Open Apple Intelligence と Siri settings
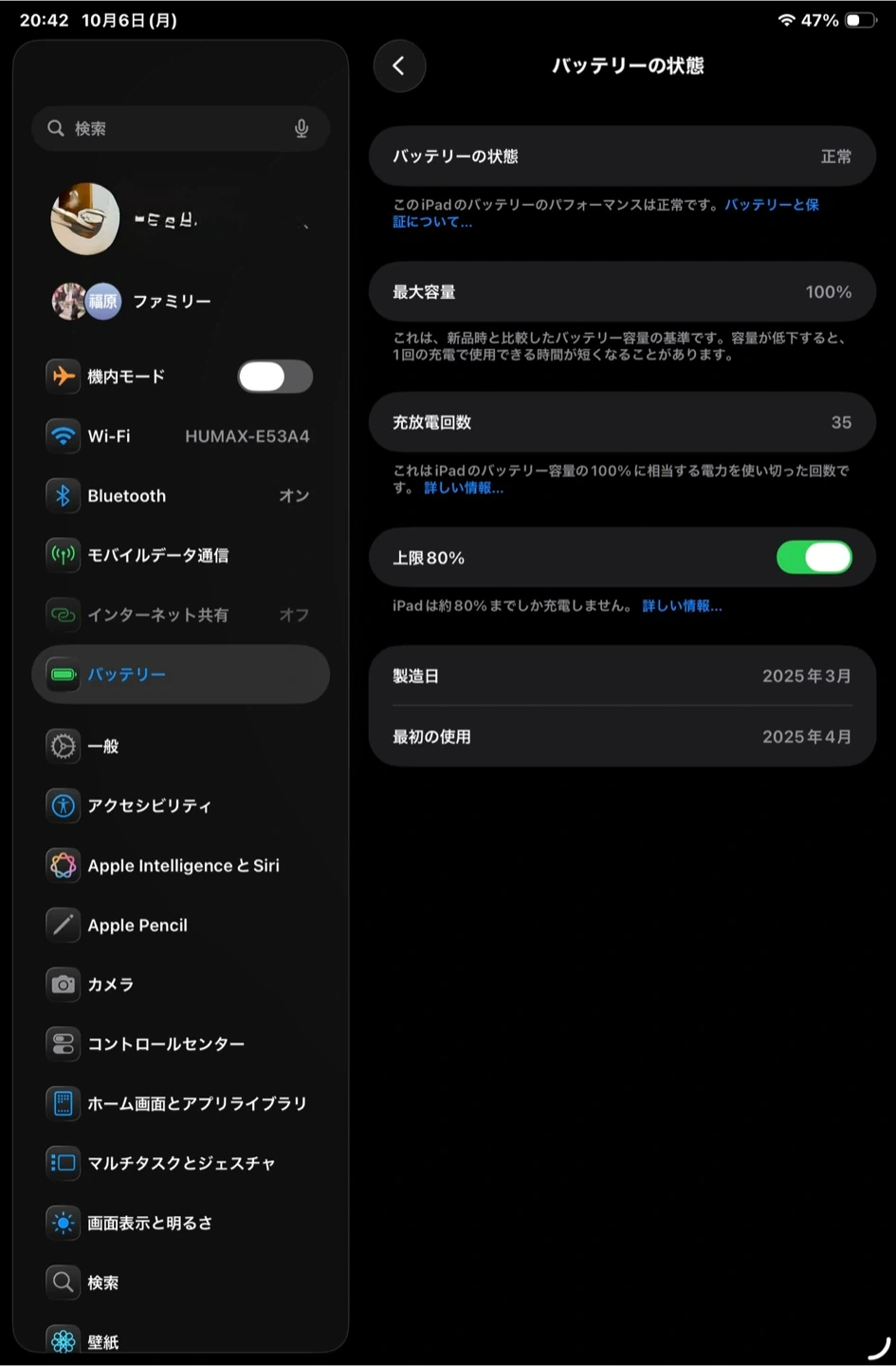The width and height of the screenshot is (896, 1366). pos(180,865)
